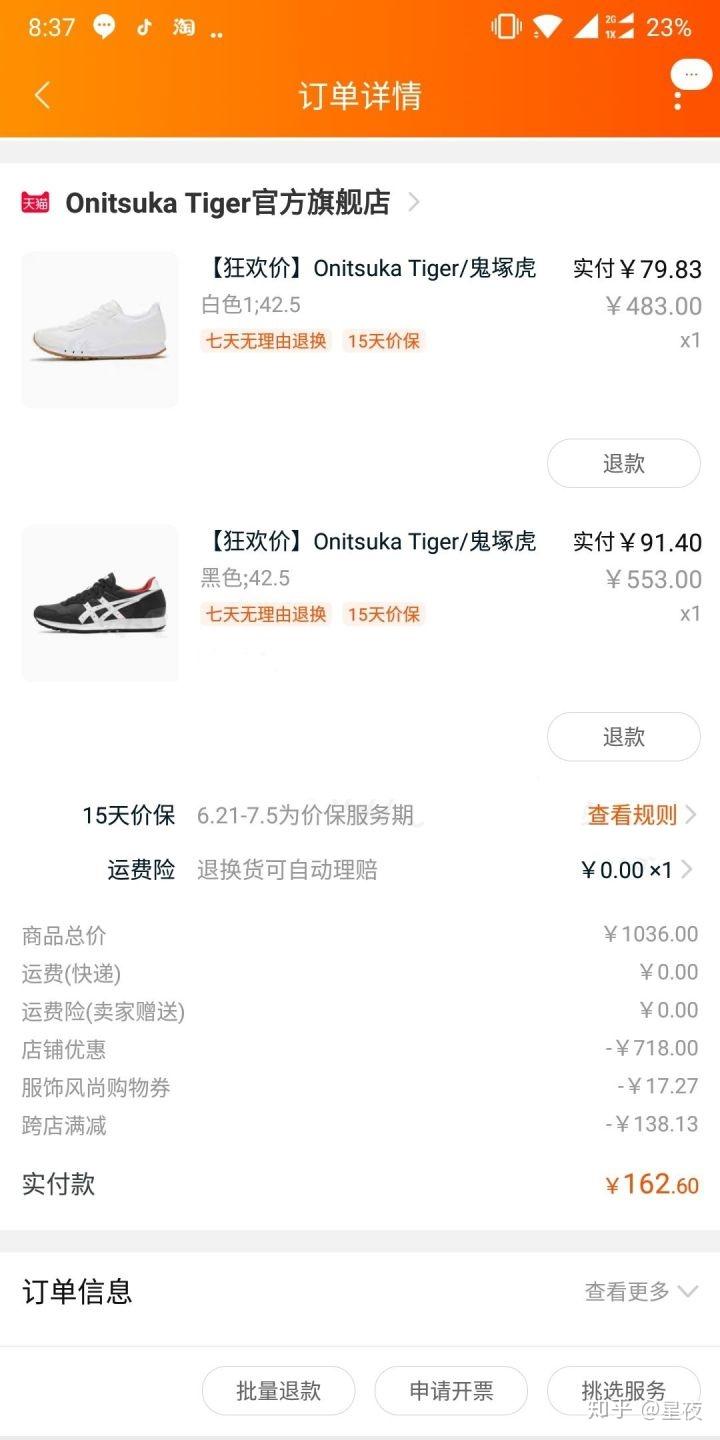Open the black 42.5 shoe product
This screenshot has height=1440, width=720.
tap(100, 603)
